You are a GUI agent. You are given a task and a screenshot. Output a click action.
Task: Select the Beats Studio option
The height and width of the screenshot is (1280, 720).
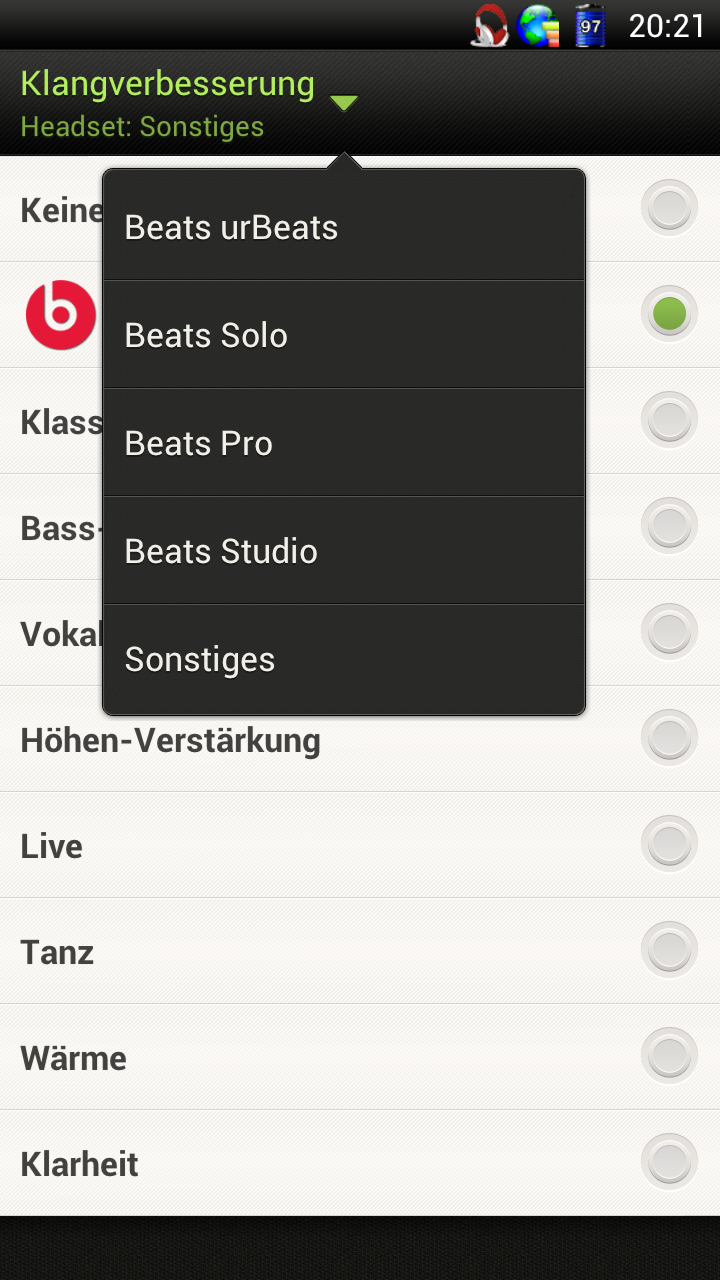click(344, 551)
